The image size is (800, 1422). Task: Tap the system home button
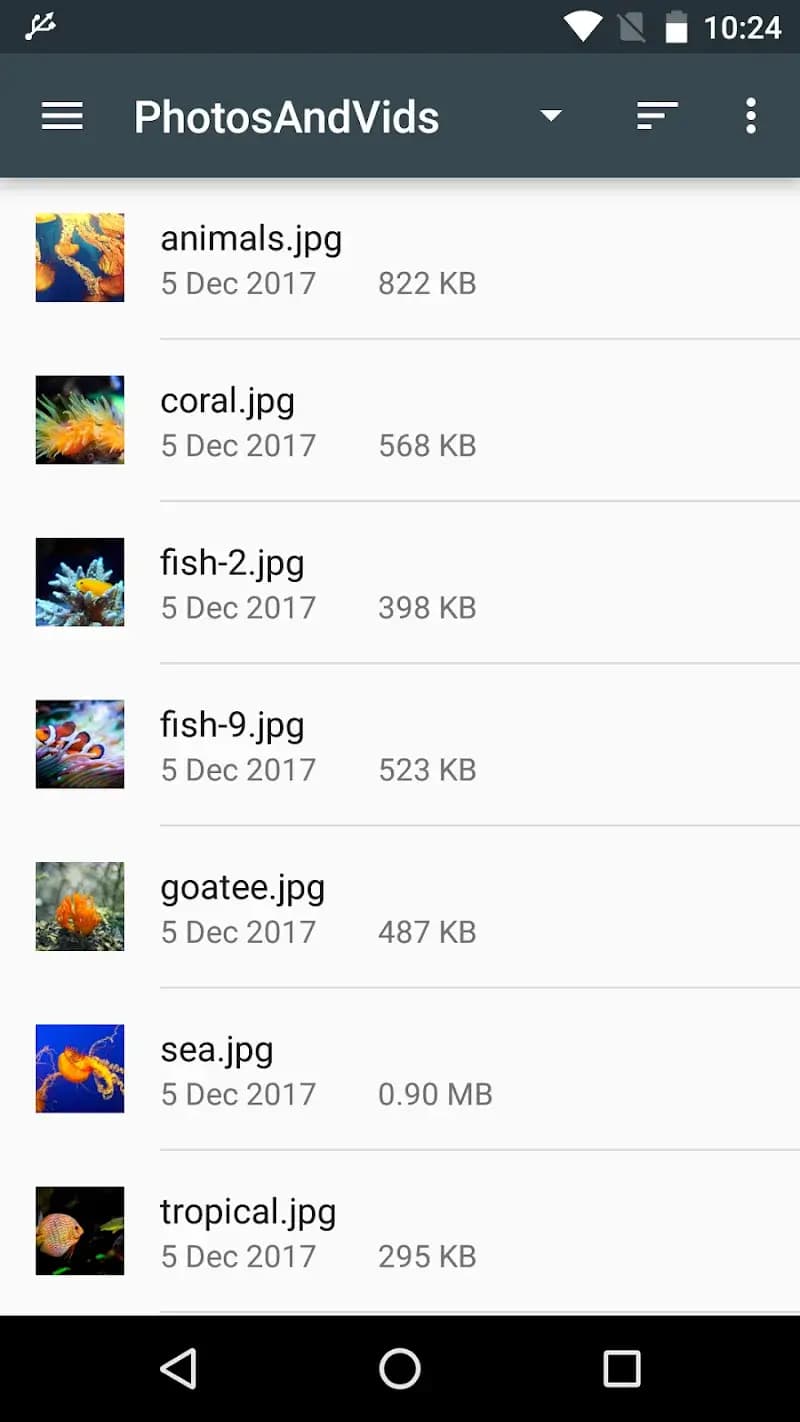pos(400,1369)
